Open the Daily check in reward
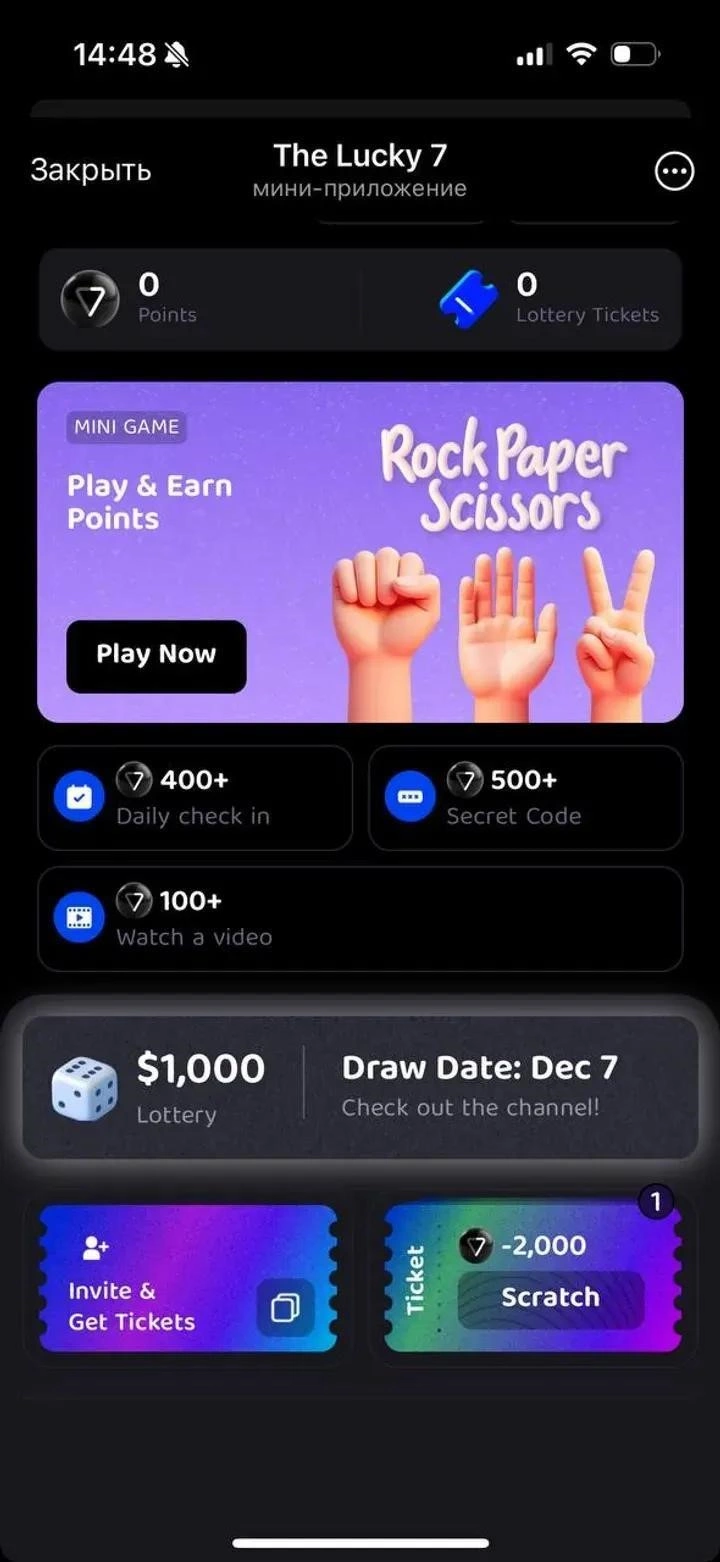This screenshot has width=720, height=1562. pos(195,798)
